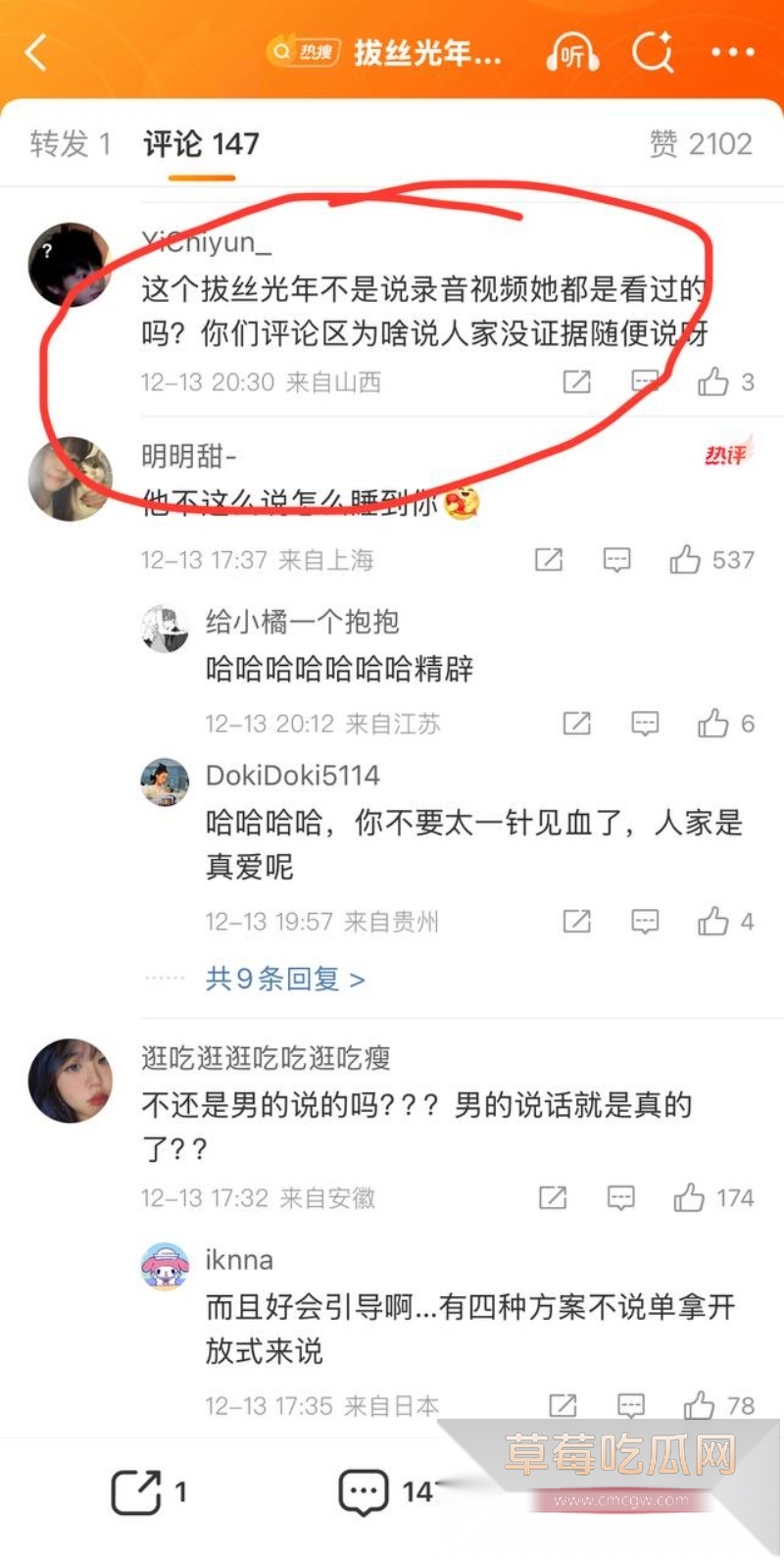Open iknna's profile from the username
This screenshot has height=1564, width=784.
[x=239, y=1259]
